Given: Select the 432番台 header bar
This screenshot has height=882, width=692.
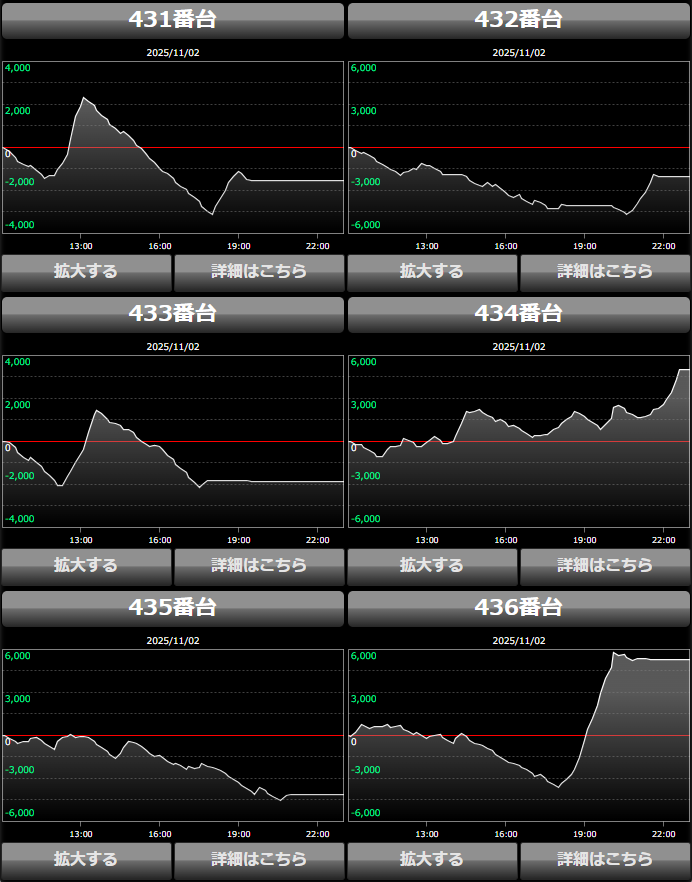Looking at the screenshot, I should click(519, 20).
